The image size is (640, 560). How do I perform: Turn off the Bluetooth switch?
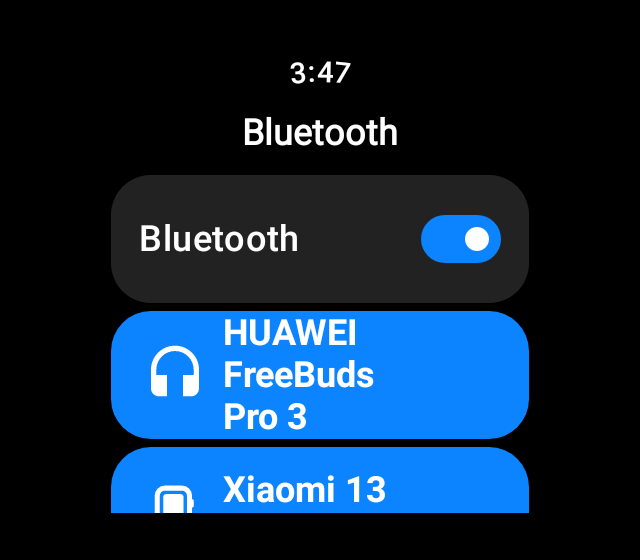[x=460, y=239]
